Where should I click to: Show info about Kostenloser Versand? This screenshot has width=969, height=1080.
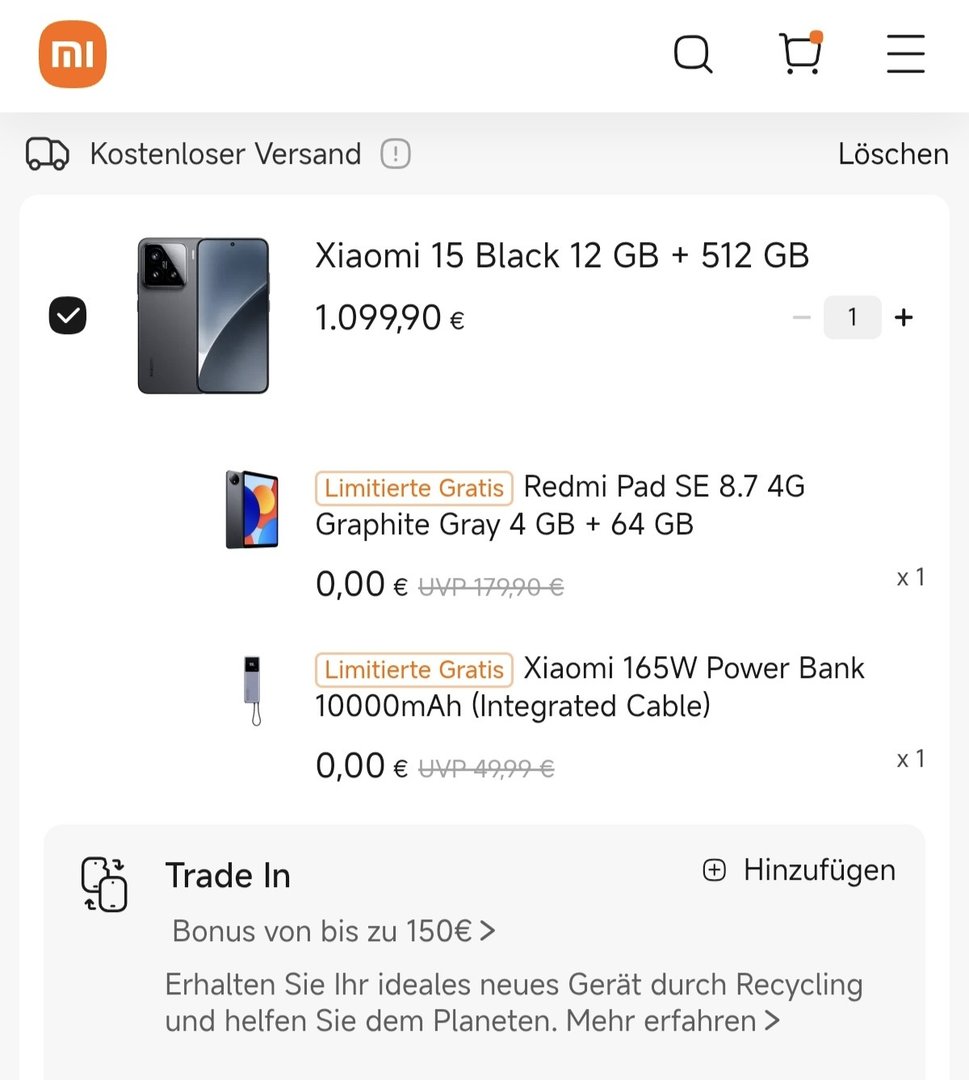click(x=396, y=154)
